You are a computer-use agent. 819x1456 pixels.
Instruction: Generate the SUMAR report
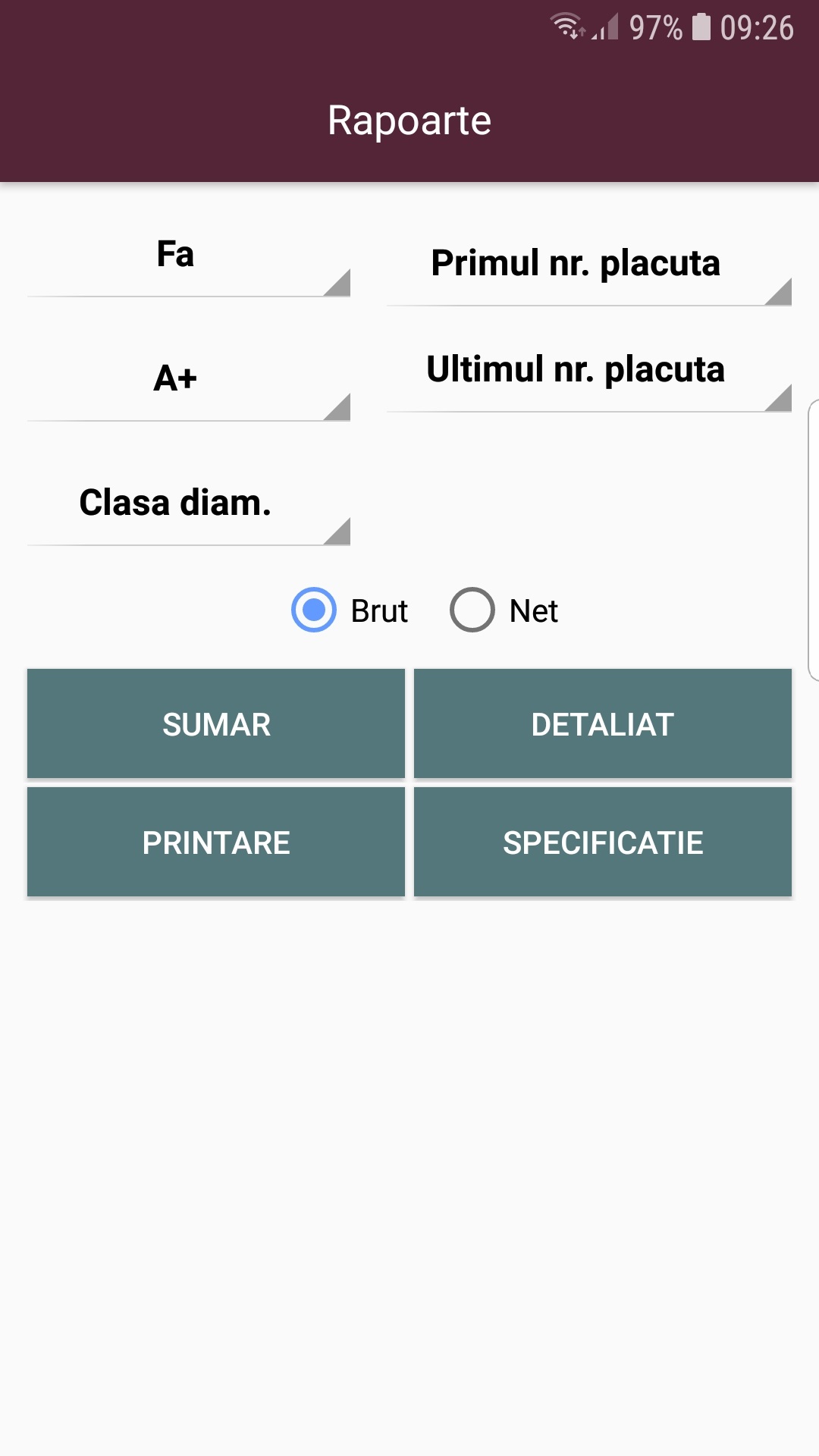tap(216, 724)
